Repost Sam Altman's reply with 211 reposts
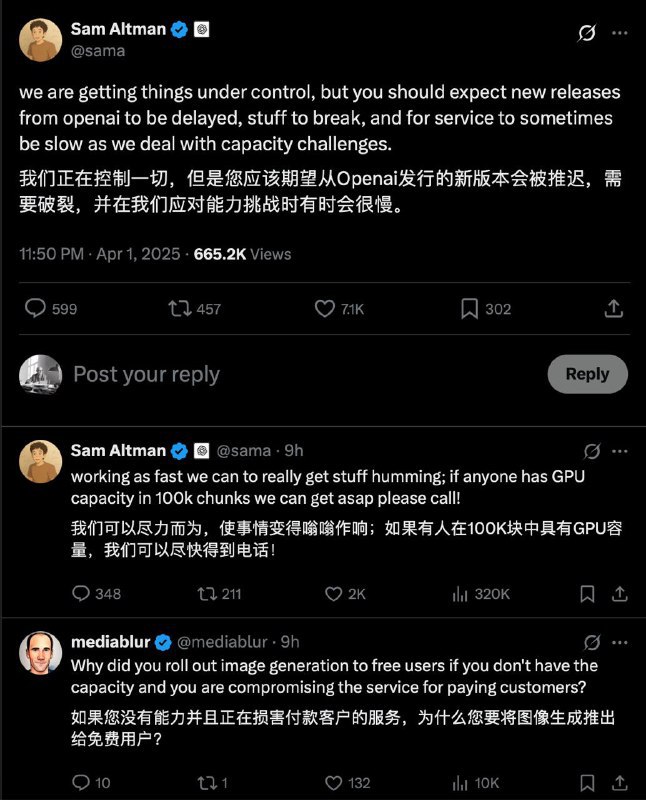The width and height of the screenshot is (646, 800). (204, 593)
